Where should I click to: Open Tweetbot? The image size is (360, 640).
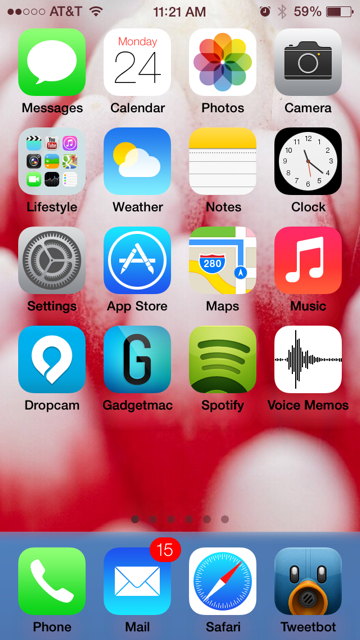[x=308, y=581]
